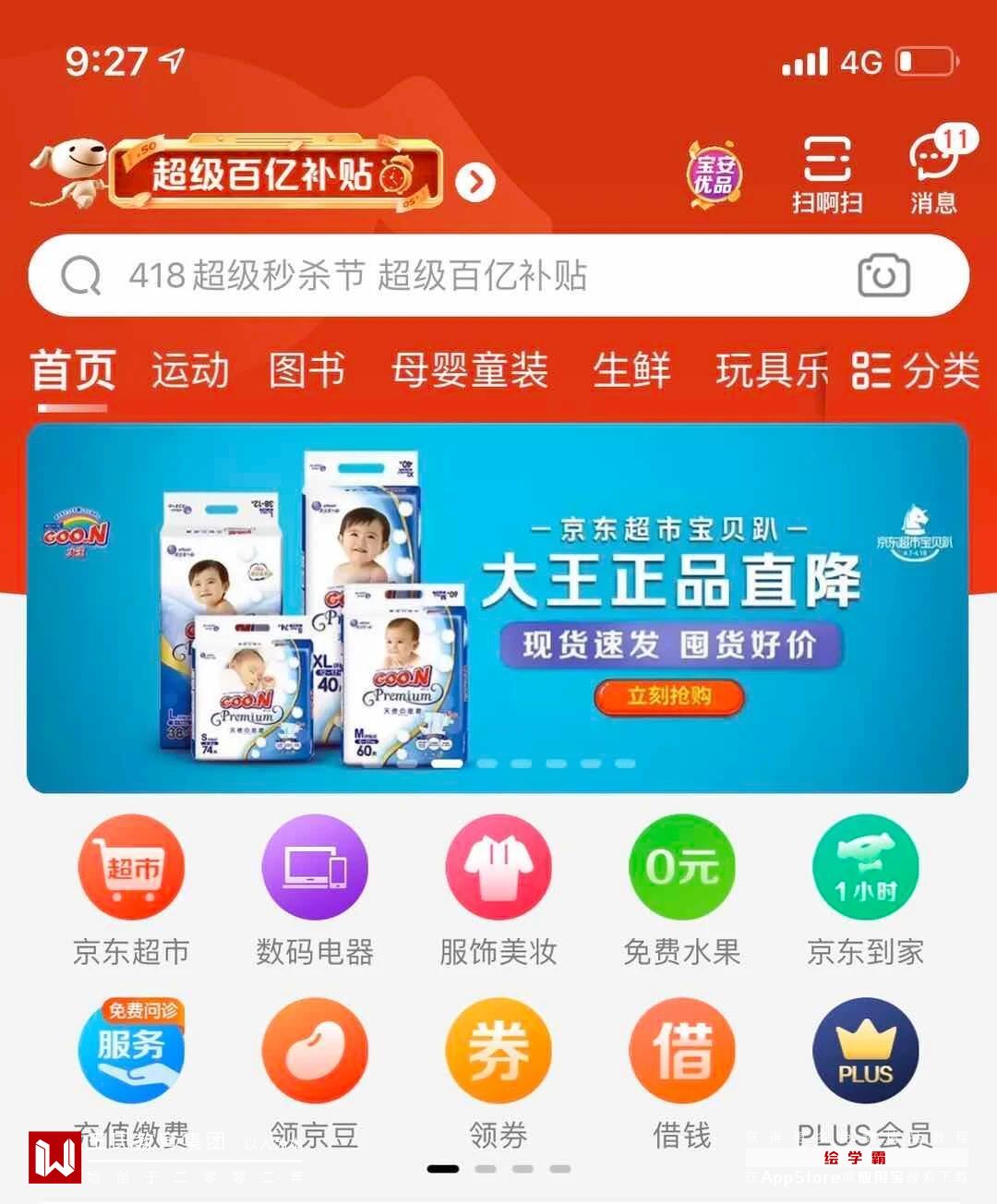Switch to the 生鲜 tab
The image size is (997, 1204).
631,371
